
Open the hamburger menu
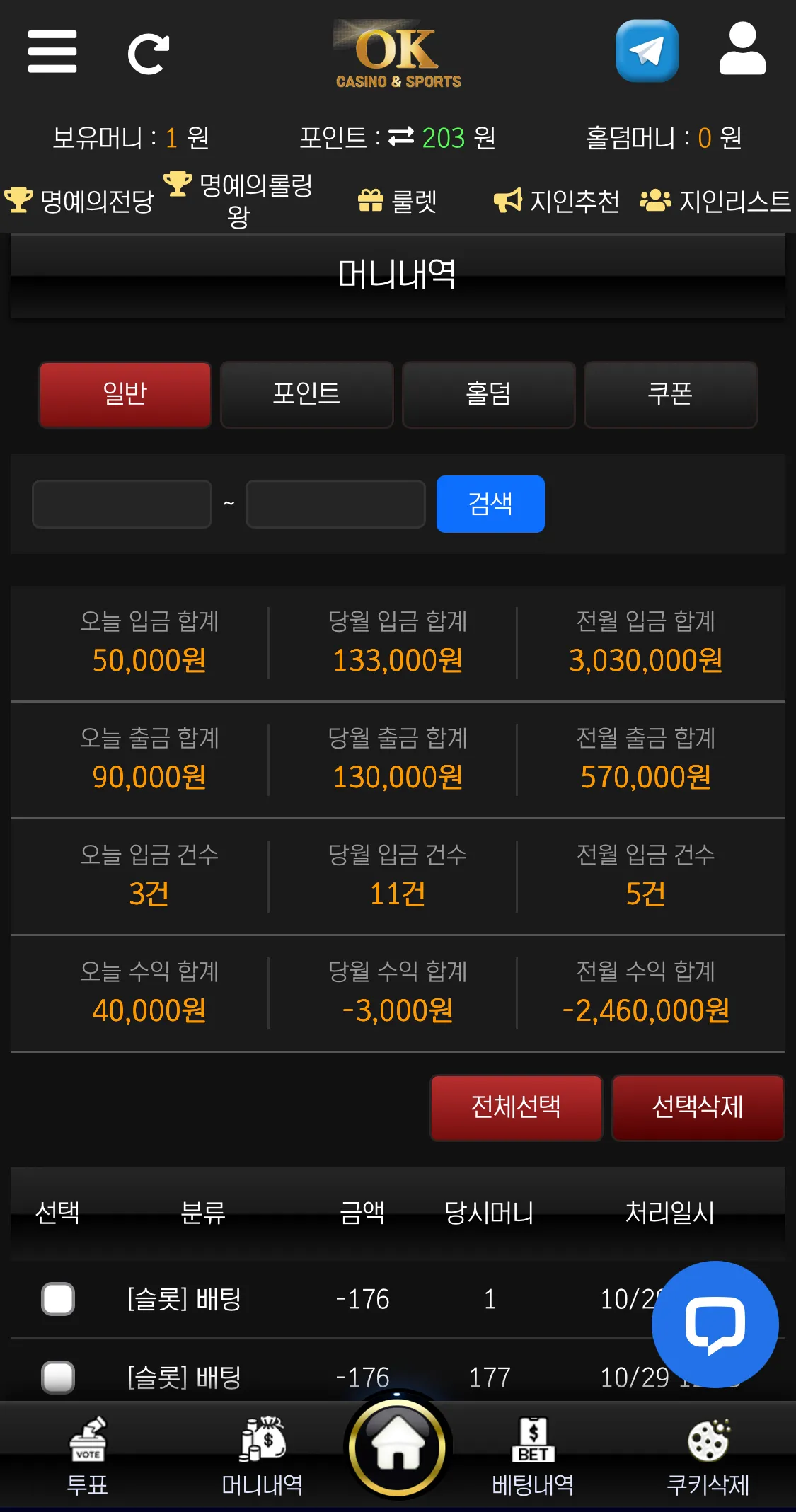coord(52,52)
